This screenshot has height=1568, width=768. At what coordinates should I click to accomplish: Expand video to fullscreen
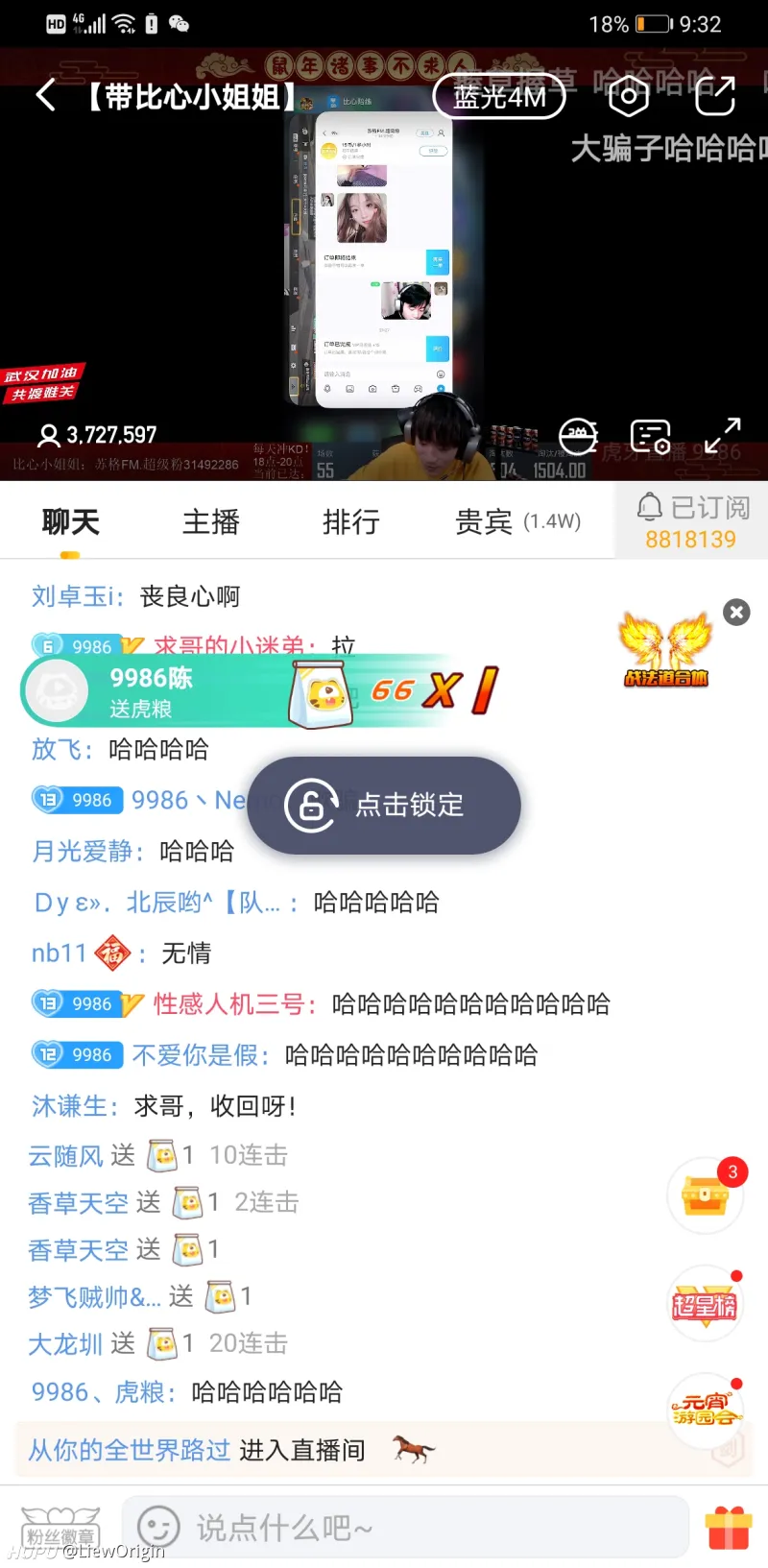[x=722, y=435]
